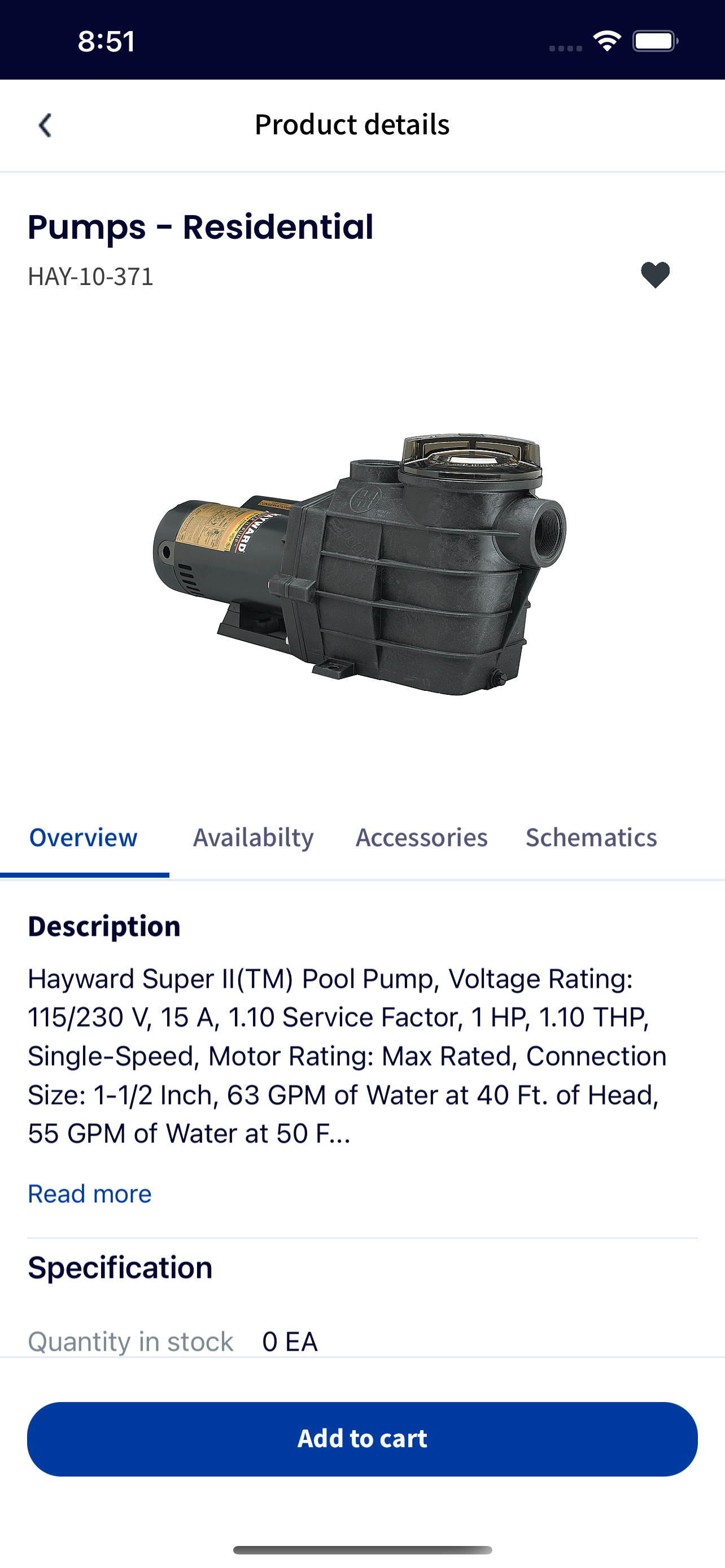Viewport: 725px width, 1568px height.
Task: Open the pool pump product image
Action: click(x=359, y=564)
